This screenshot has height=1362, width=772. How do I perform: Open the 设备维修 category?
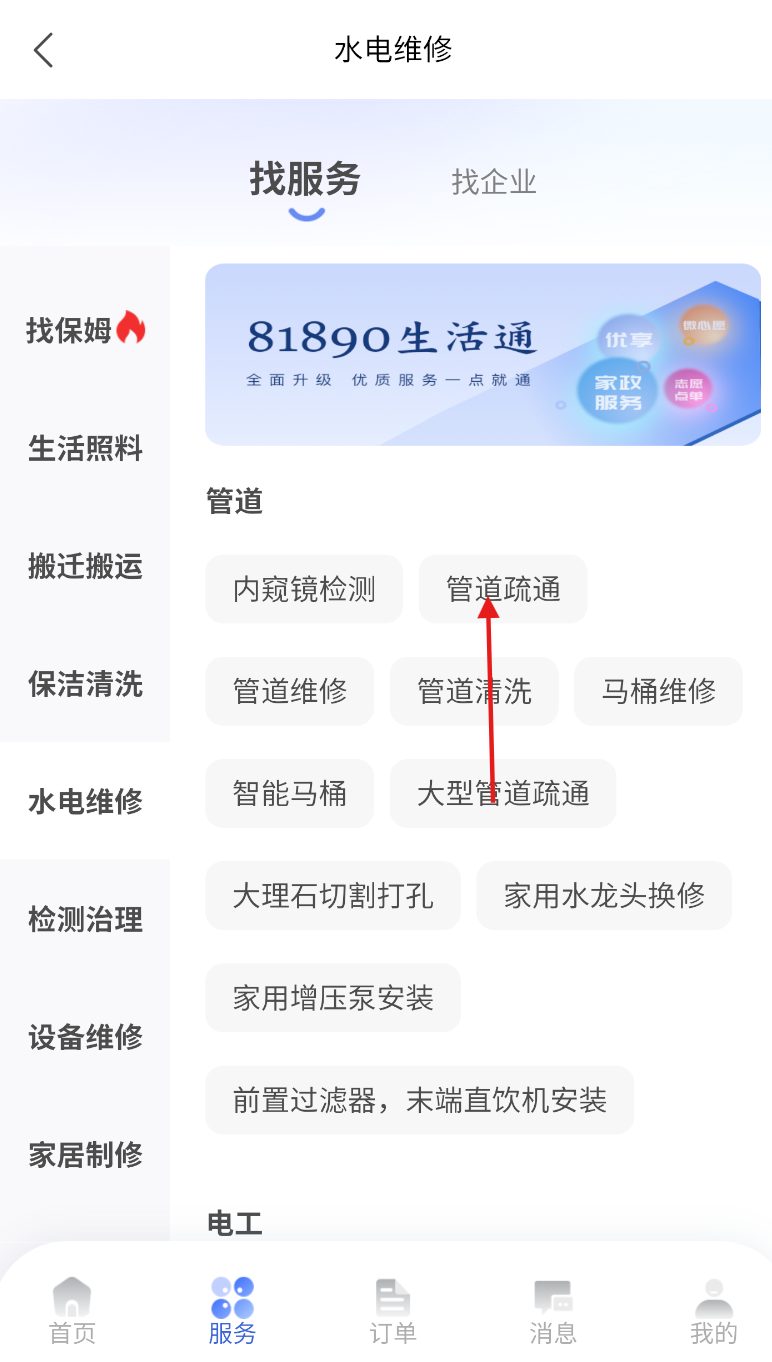(85, 1037)
